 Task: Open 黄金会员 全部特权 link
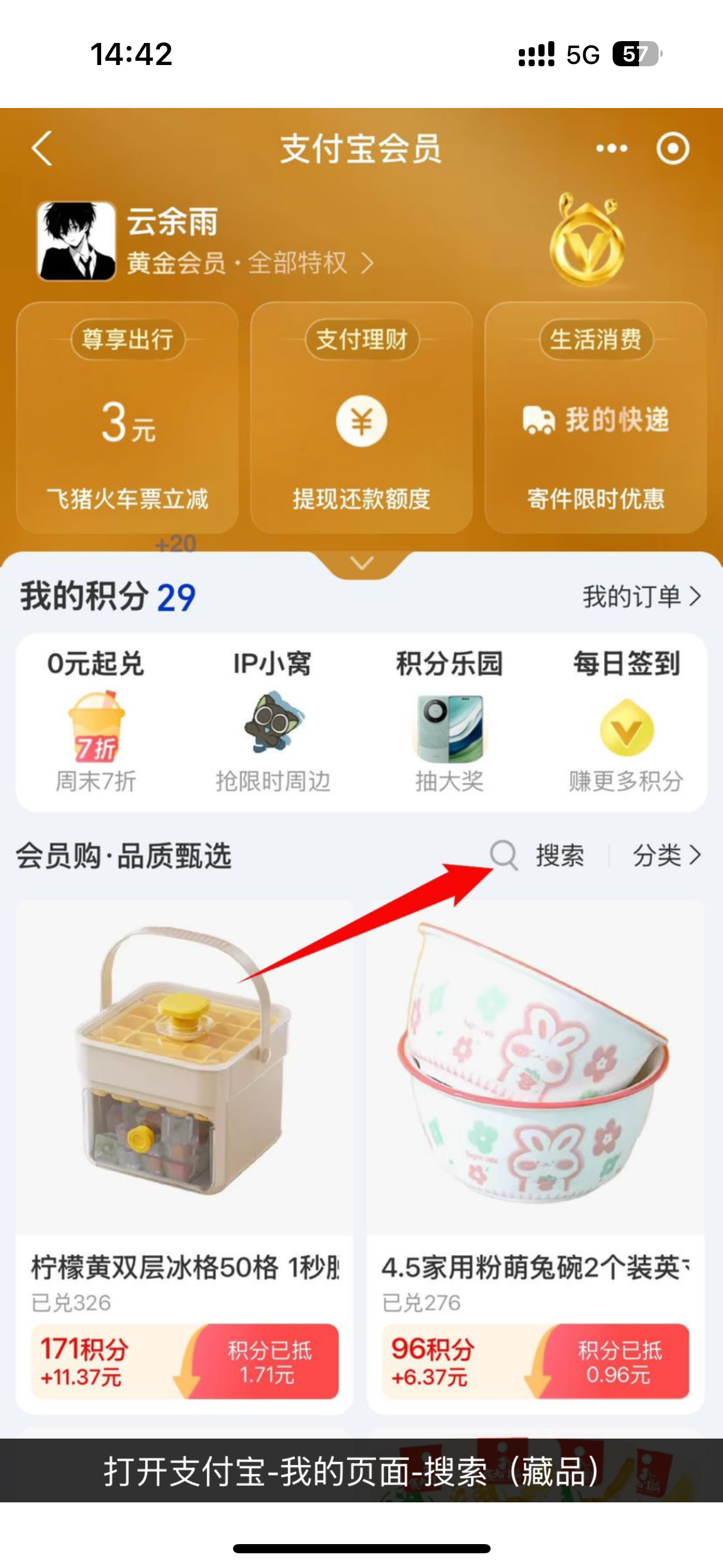tap(250, 263)
